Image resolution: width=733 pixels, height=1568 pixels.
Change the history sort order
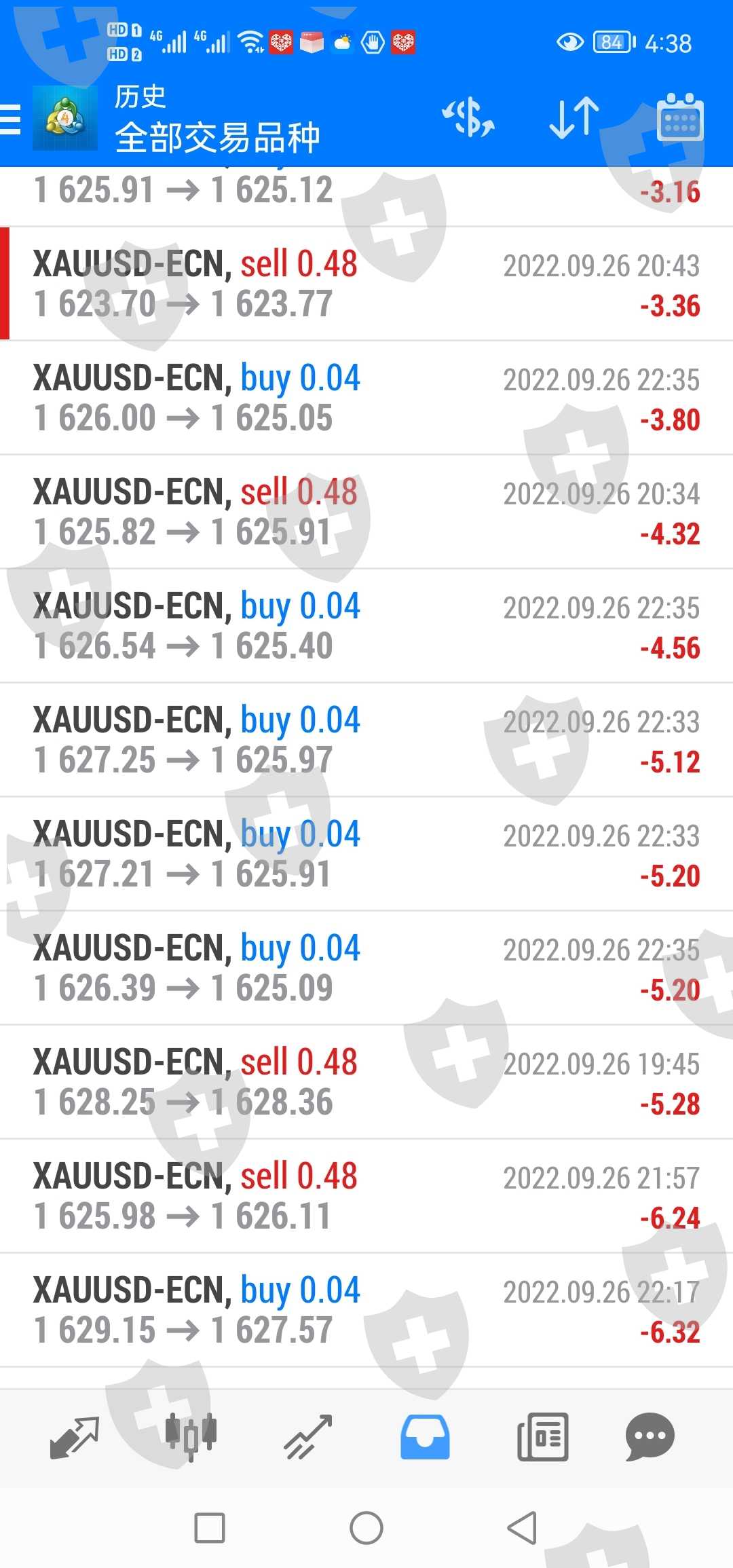pyautogui.click(x=574, y=118)
